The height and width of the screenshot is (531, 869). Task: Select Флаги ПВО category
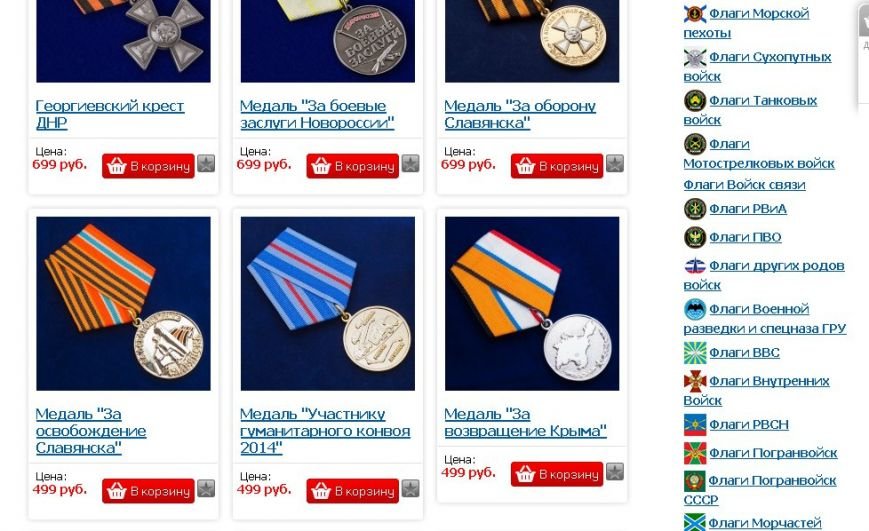(745, 238)
